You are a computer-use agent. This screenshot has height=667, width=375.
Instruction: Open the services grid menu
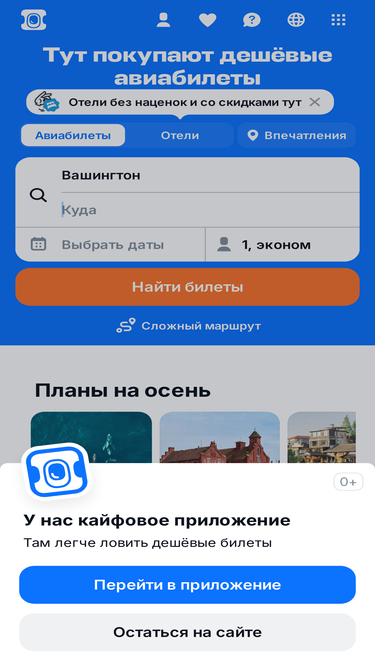click(x=338, y=20)
